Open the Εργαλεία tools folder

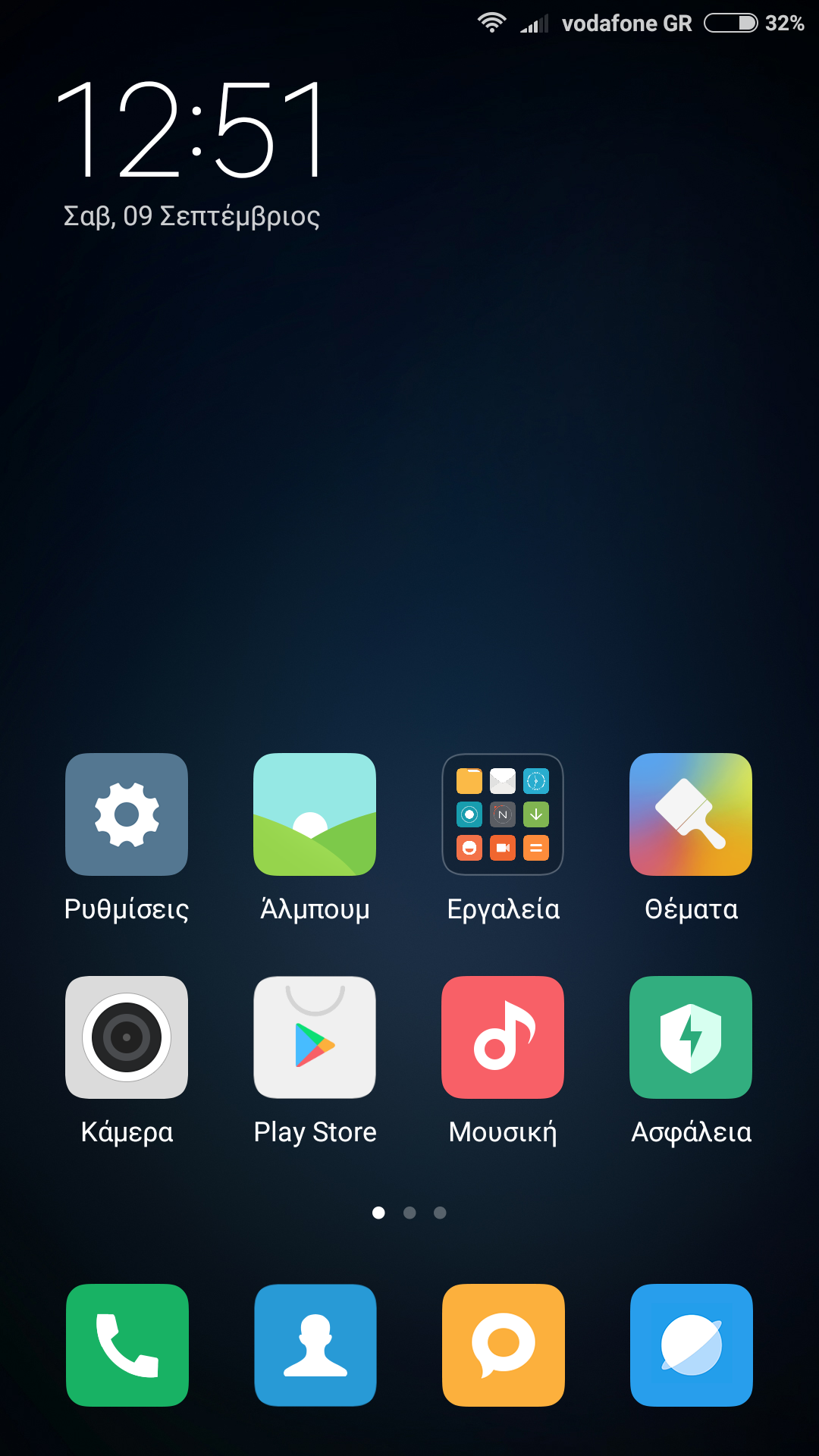pos(503,814)
